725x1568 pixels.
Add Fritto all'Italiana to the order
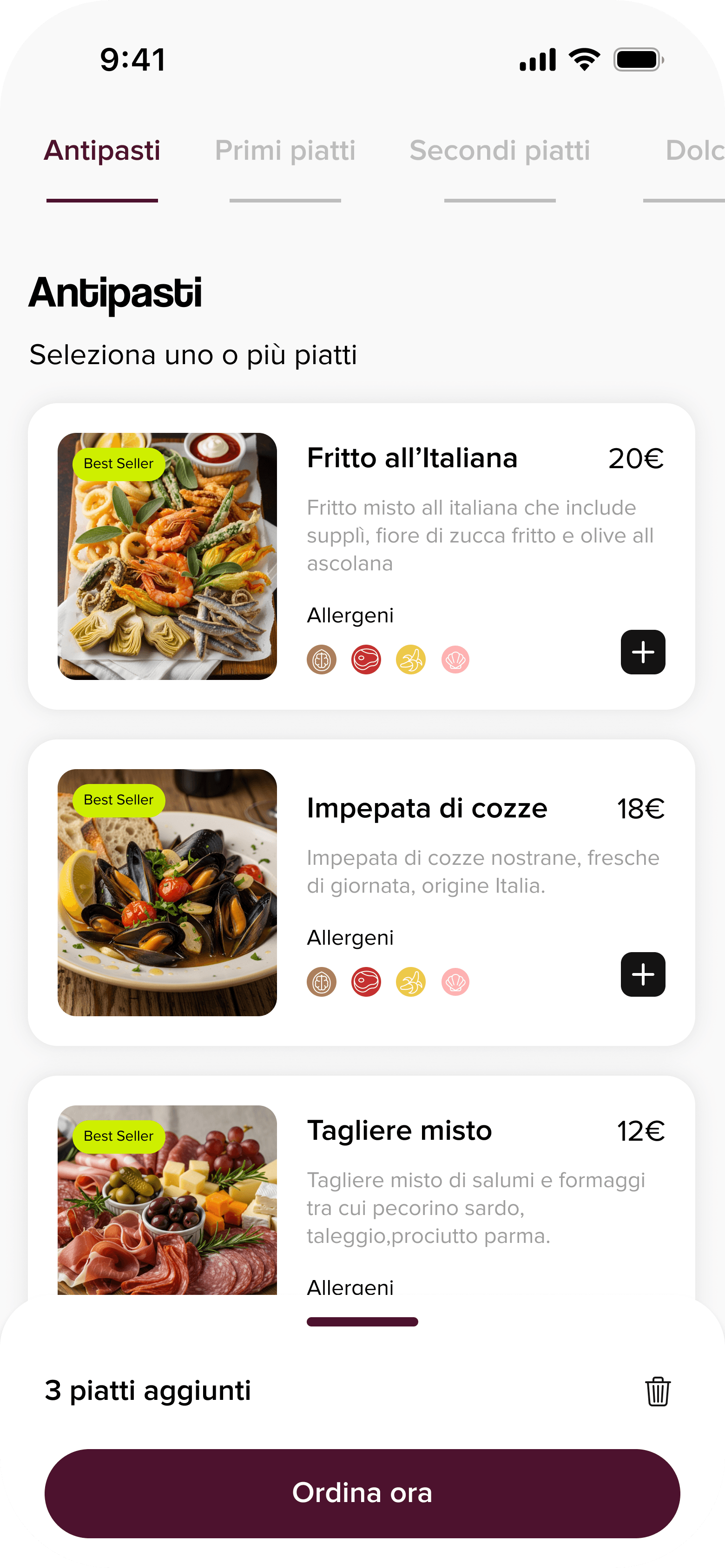tap(643, 652)
